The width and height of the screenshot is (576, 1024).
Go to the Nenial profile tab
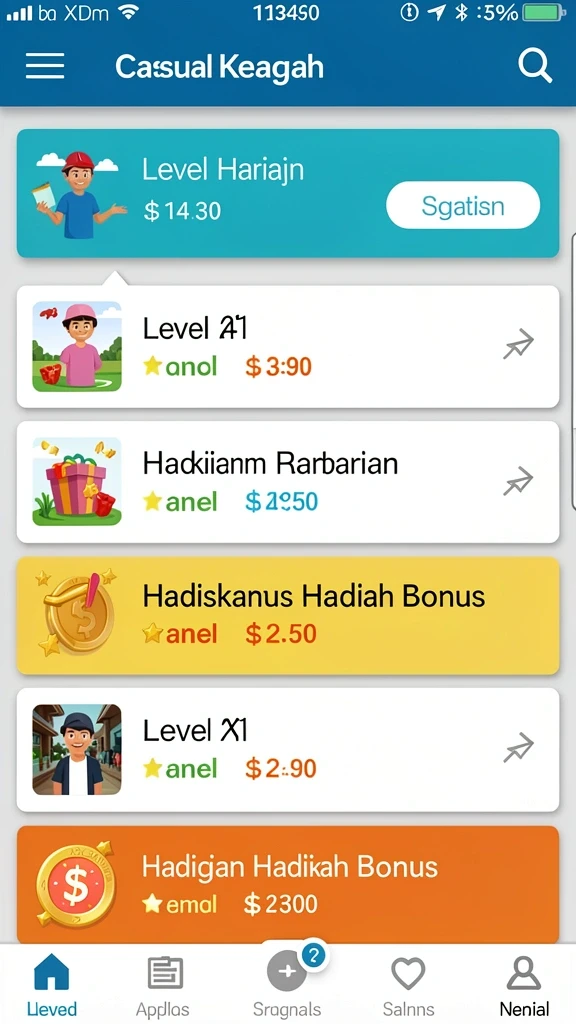point(524,984)
